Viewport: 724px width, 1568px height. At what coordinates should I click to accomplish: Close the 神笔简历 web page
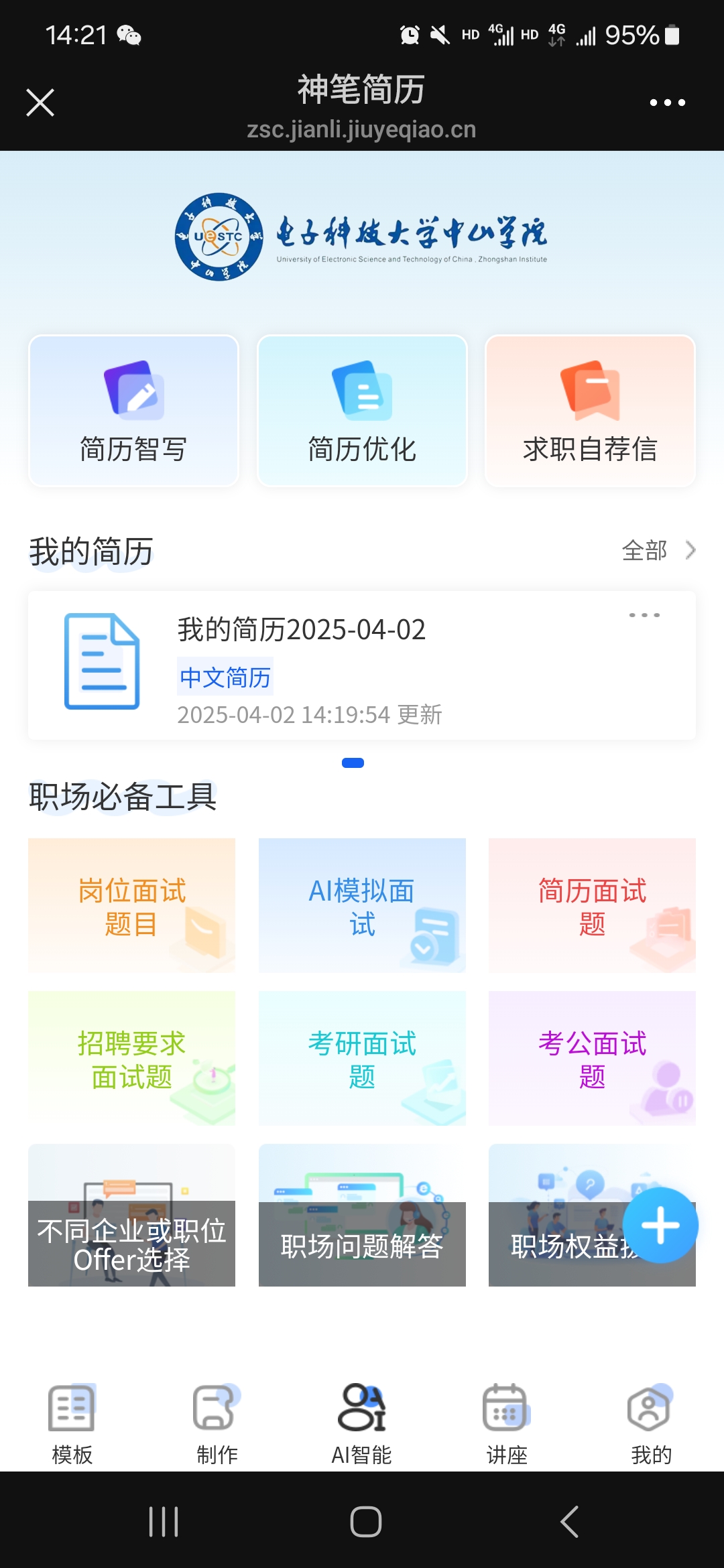point(40,103)
